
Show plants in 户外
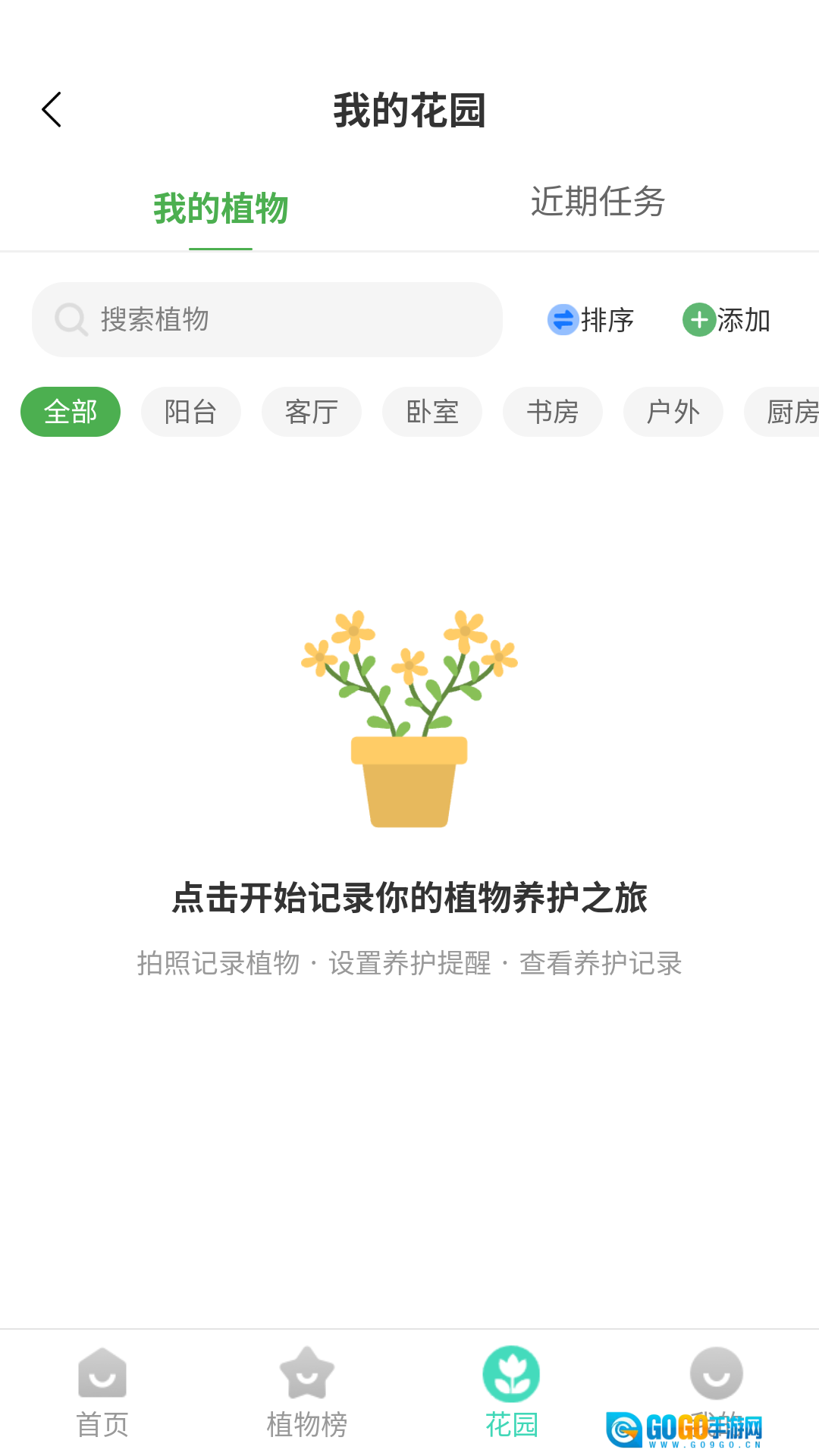[x=673, y=412]
